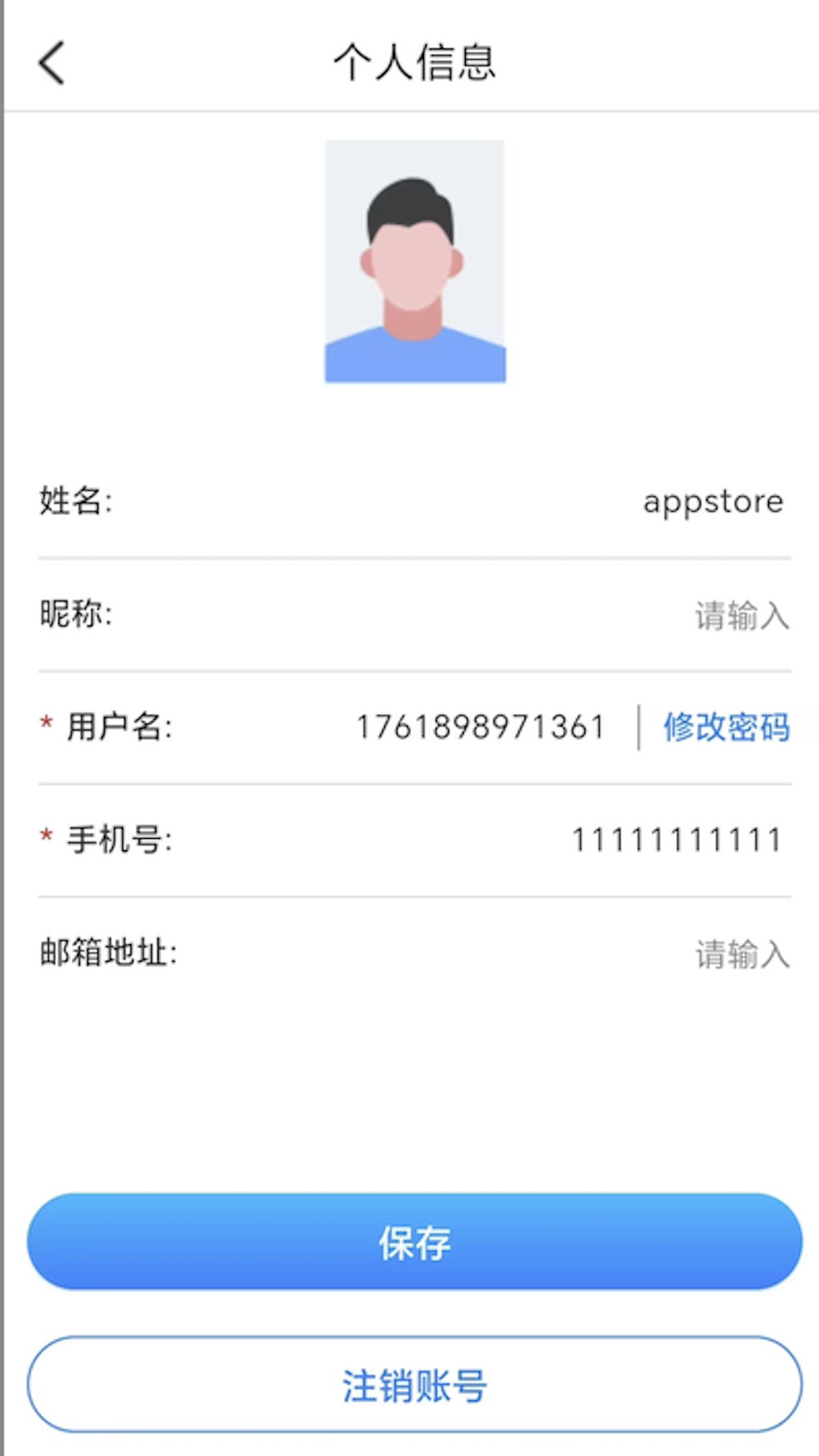
Task: Enter an email in the 邮箱地址 field
Action: click(x=741, y=954)
